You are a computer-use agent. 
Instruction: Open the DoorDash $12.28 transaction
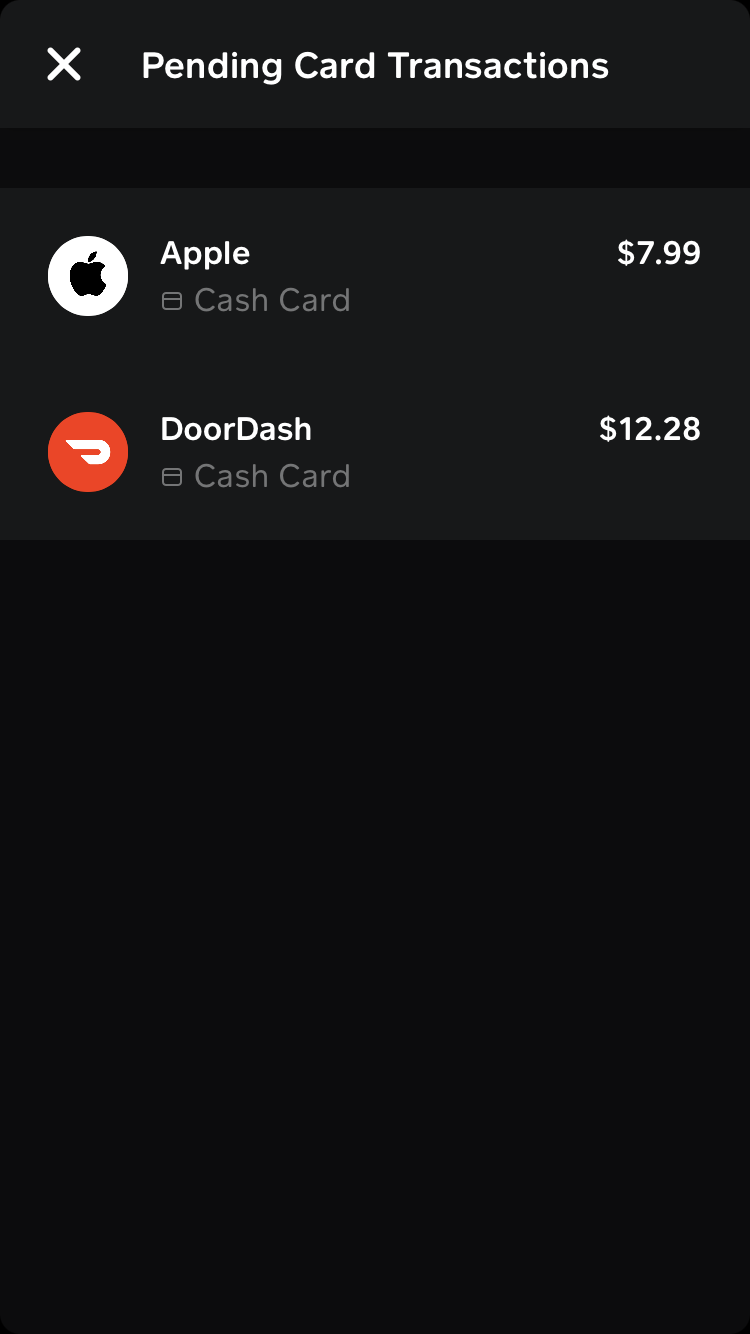tap(374, 452)
